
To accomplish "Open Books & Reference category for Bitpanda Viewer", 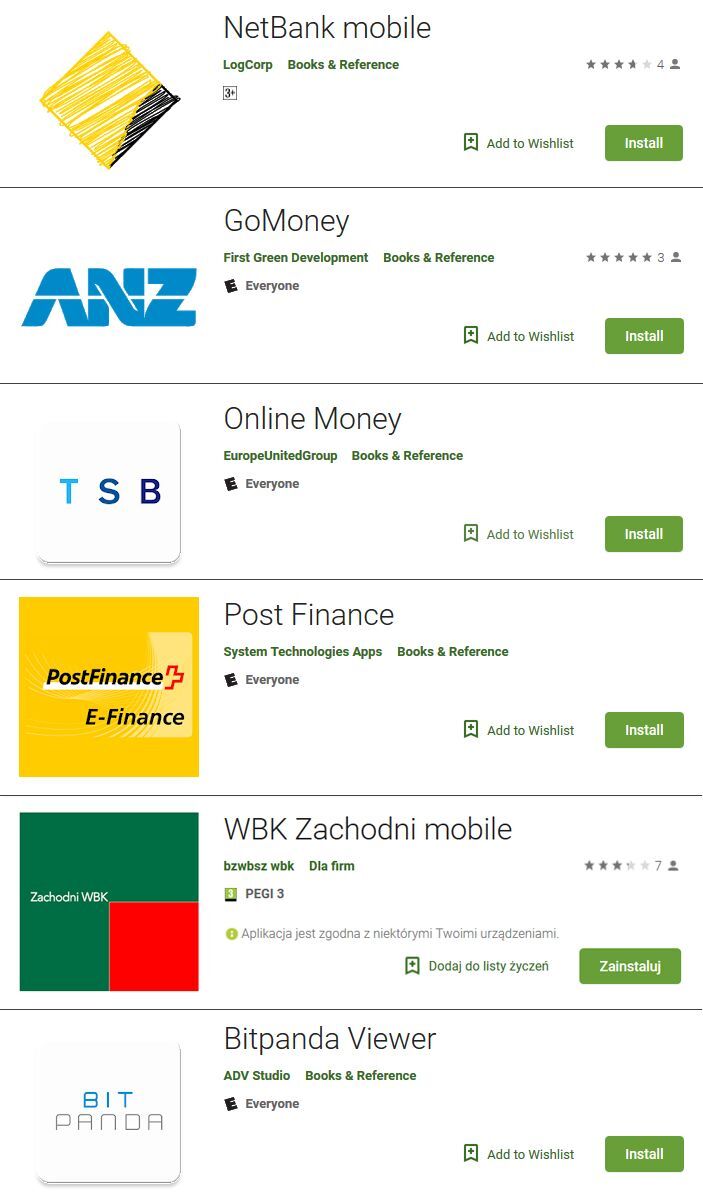I will pos(360,1076).
